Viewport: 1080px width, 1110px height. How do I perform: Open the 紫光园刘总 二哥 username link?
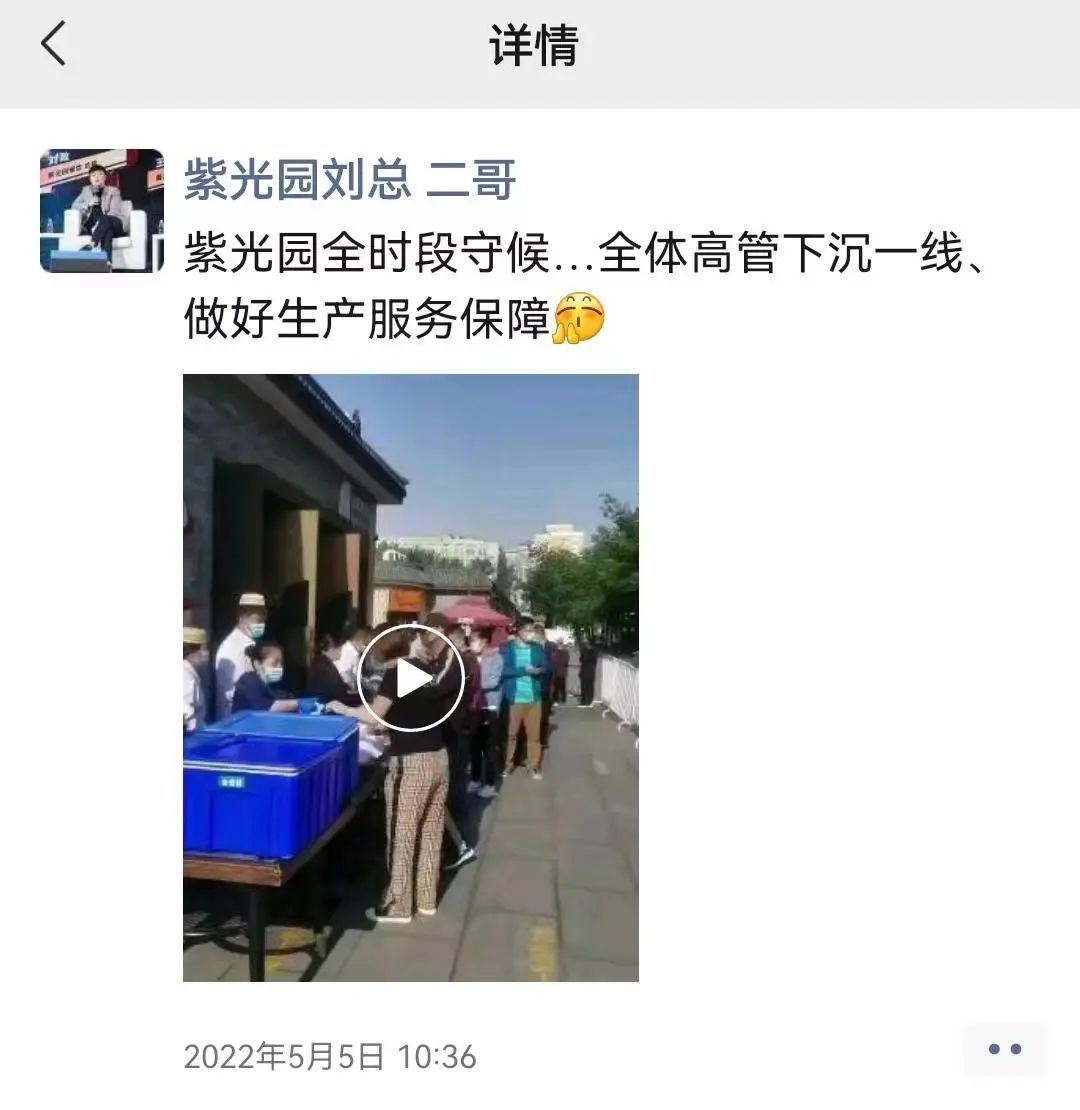click(349, 181)
